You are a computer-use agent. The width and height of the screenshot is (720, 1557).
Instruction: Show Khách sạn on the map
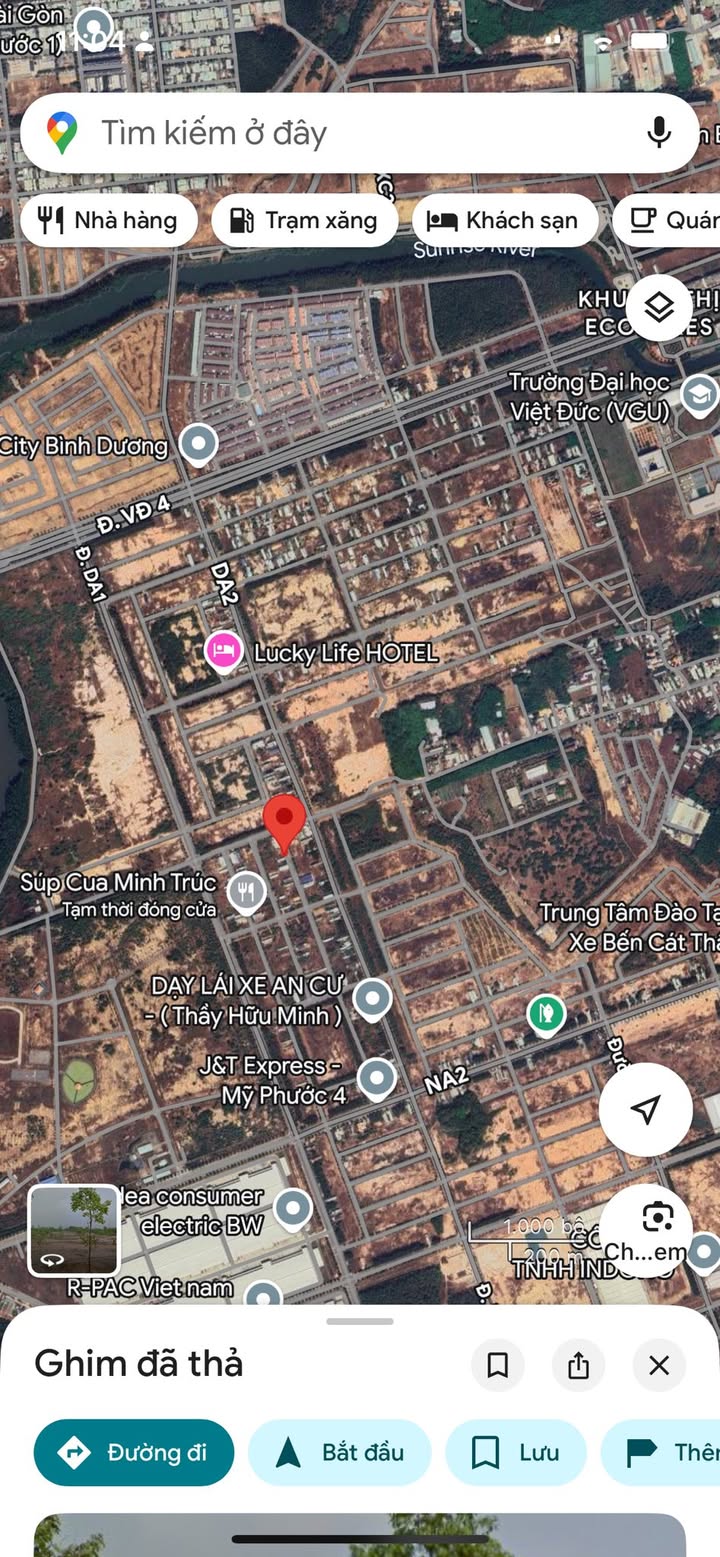pyautogui.click(x=504, y=221)
